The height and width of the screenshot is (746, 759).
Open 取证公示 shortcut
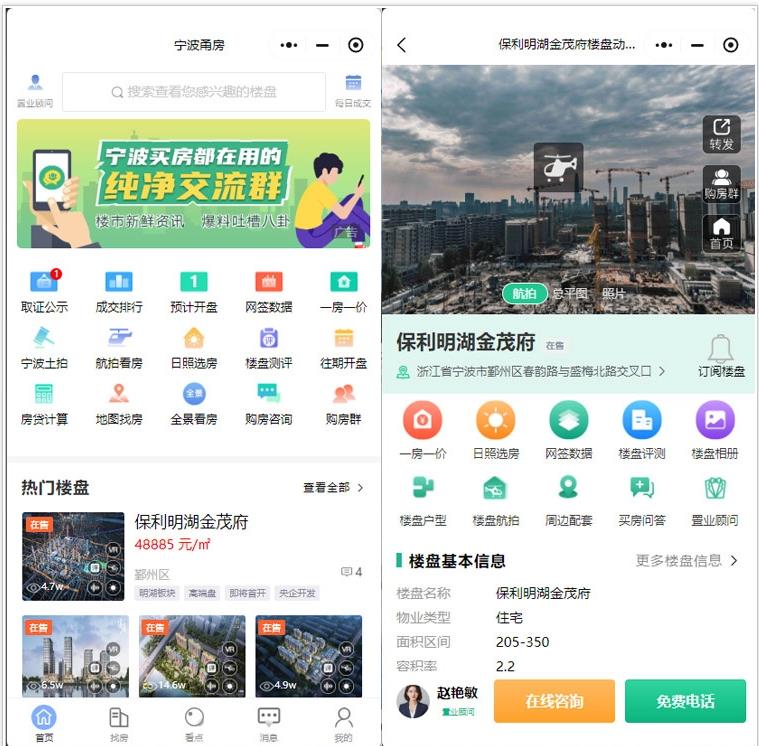[44, 290]
